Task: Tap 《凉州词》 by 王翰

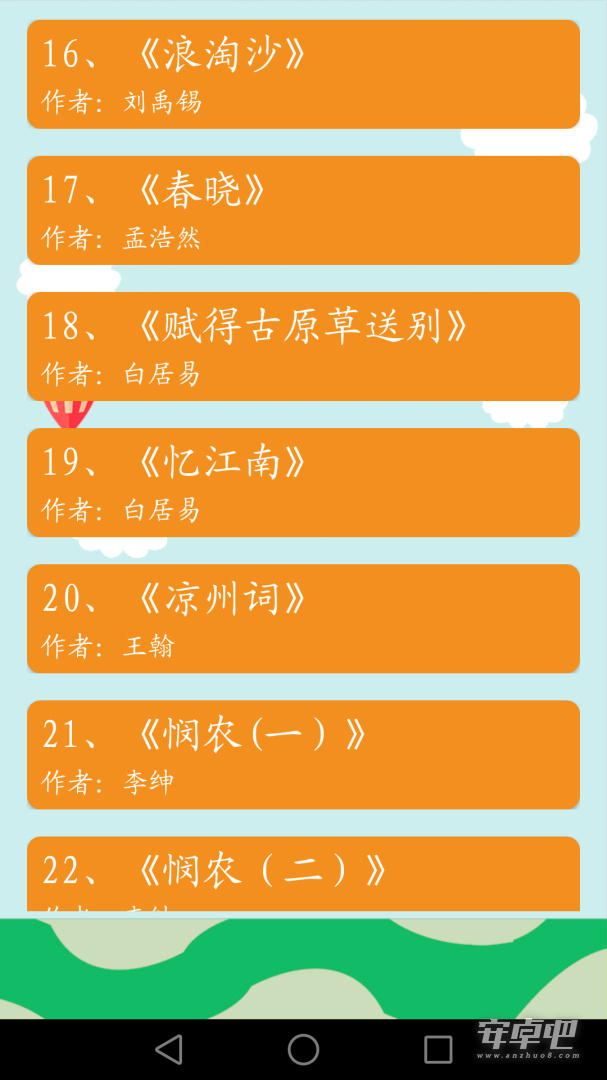Action: click(x=303, y=619)
